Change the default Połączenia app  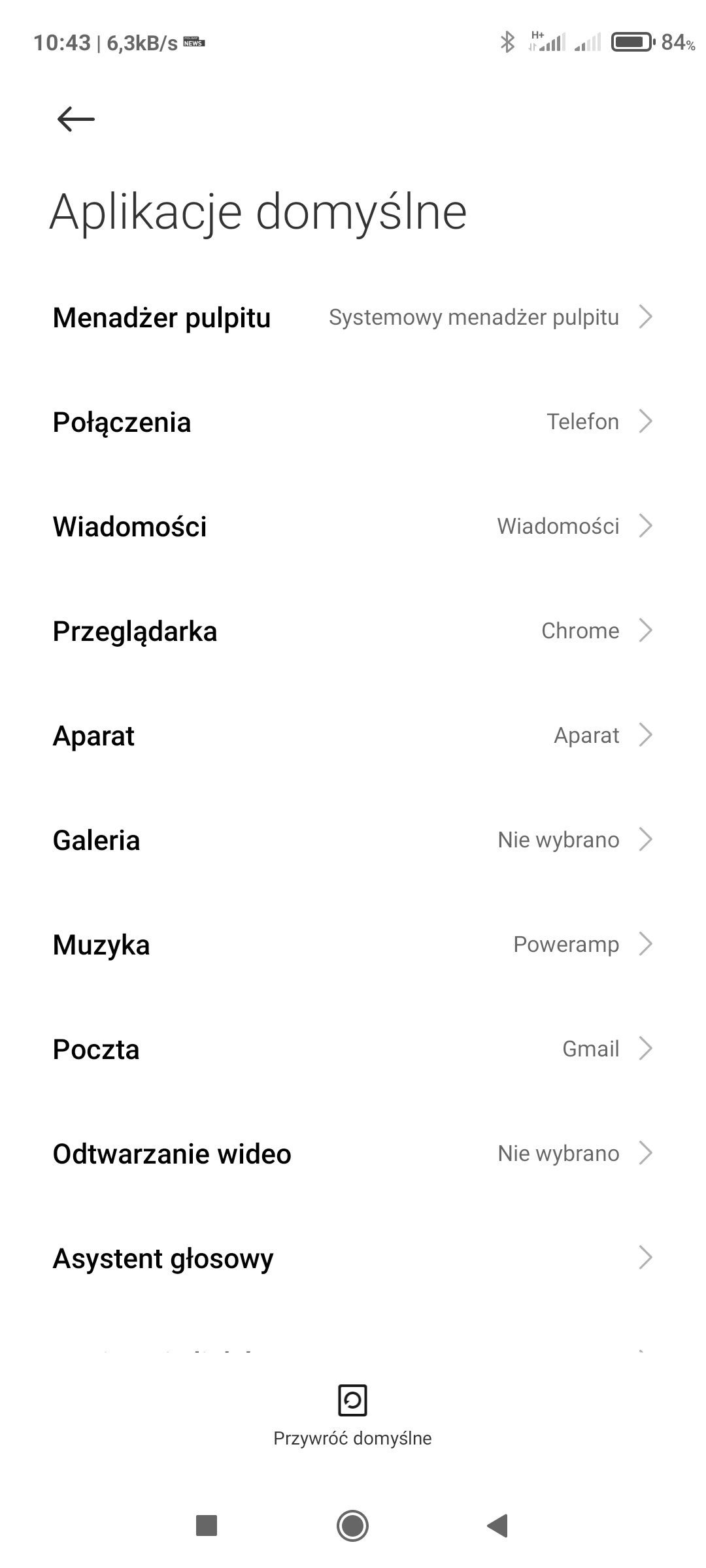point(353,422)
